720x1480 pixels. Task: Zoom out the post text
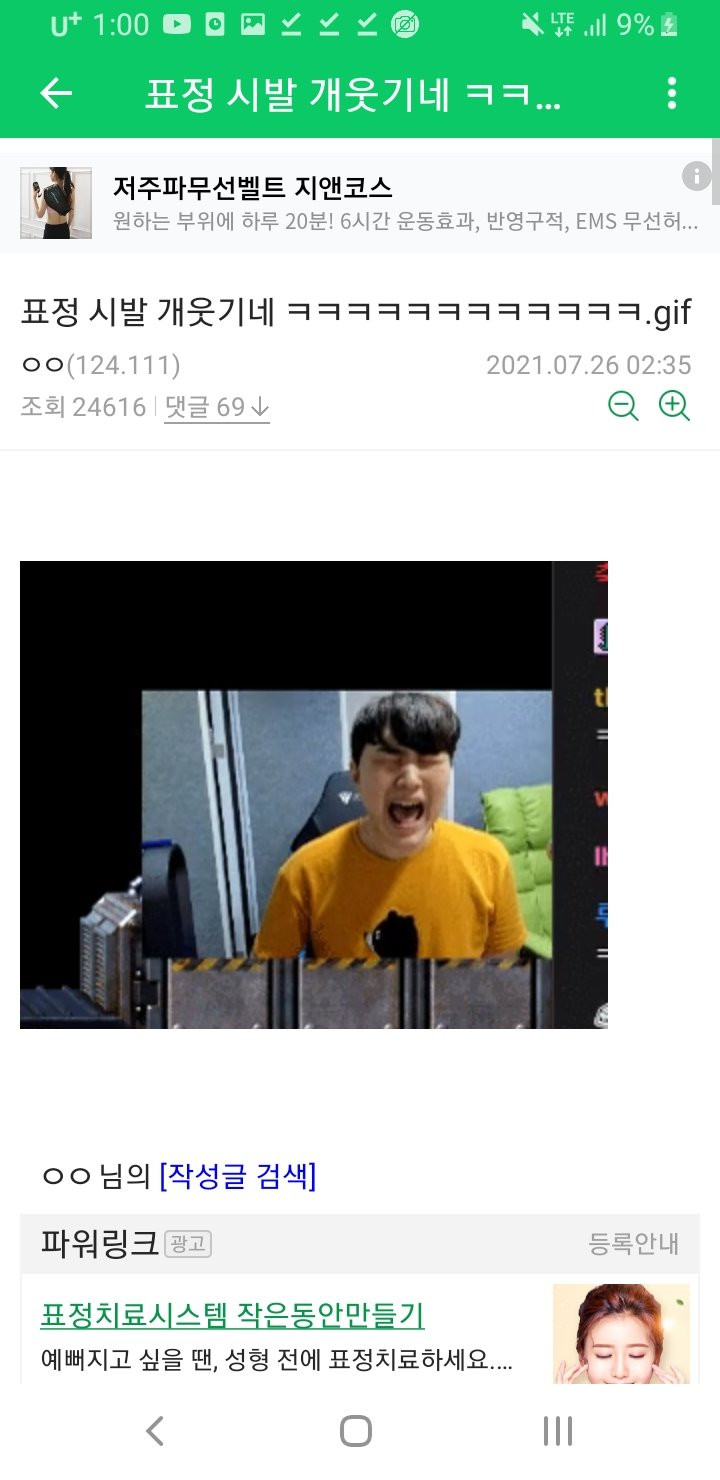pyautogui.click(x=623, y=406)
